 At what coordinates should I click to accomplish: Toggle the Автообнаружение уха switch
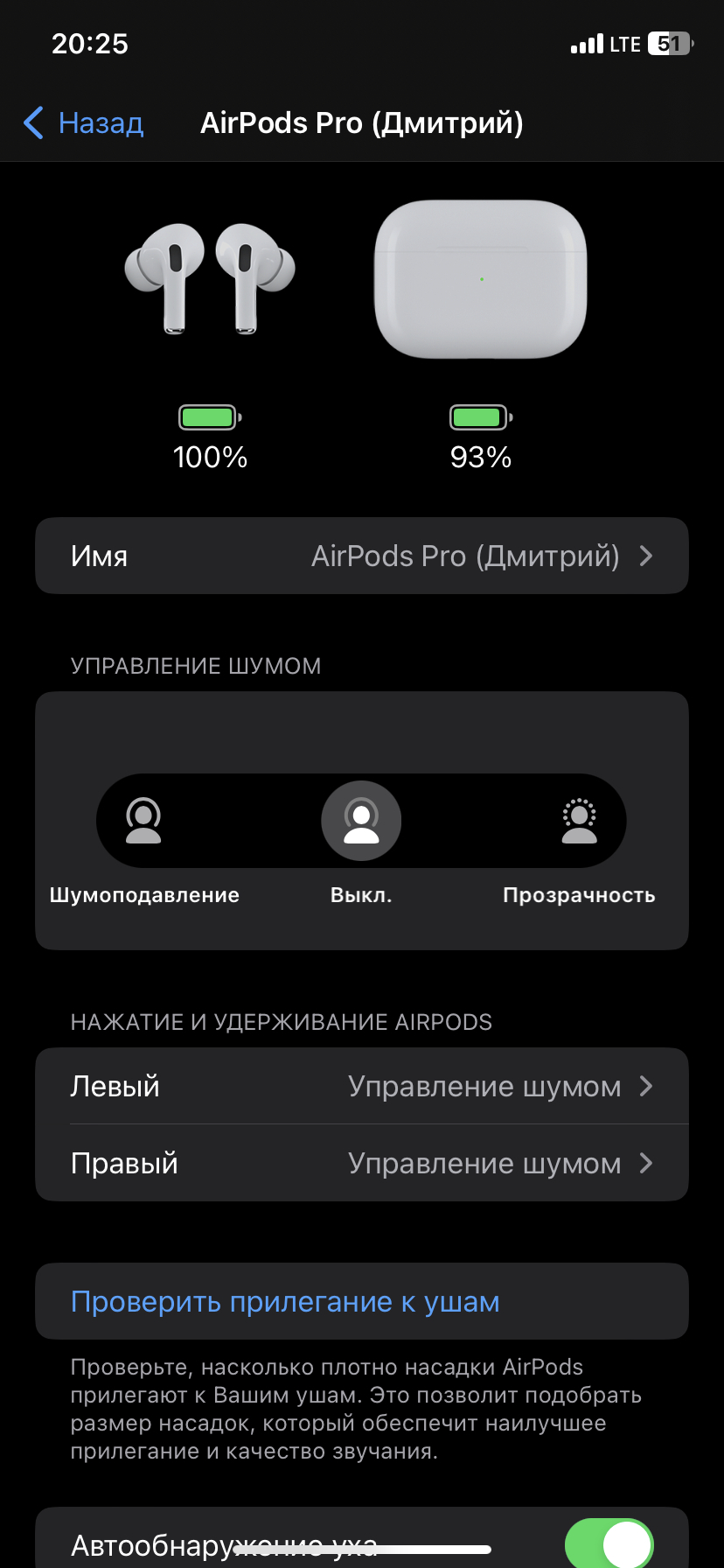click(609, 1545)
